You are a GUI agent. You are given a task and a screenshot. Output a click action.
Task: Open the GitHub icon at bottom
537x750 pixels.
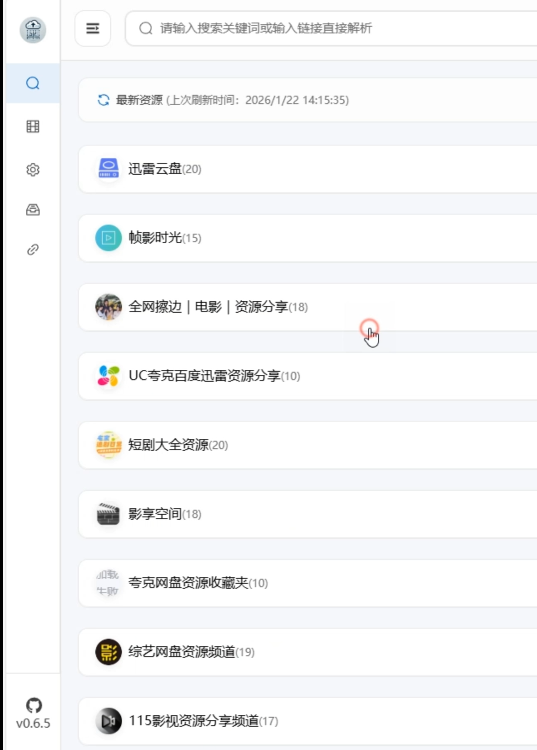[33, 705]
